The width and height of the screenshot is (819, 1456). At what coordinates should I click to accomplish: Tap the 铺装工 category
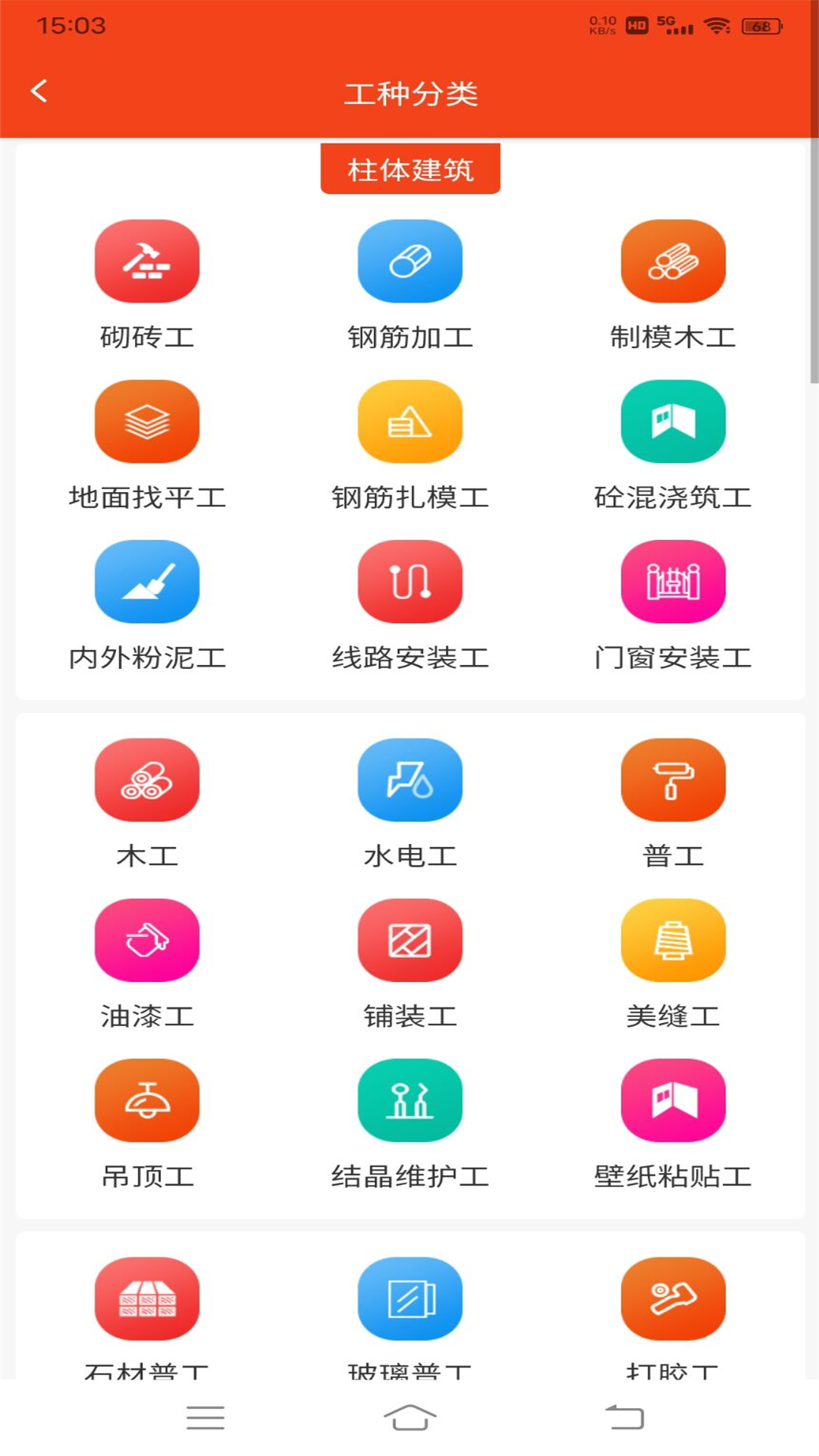pyautogui.click(x=410, y=940)
